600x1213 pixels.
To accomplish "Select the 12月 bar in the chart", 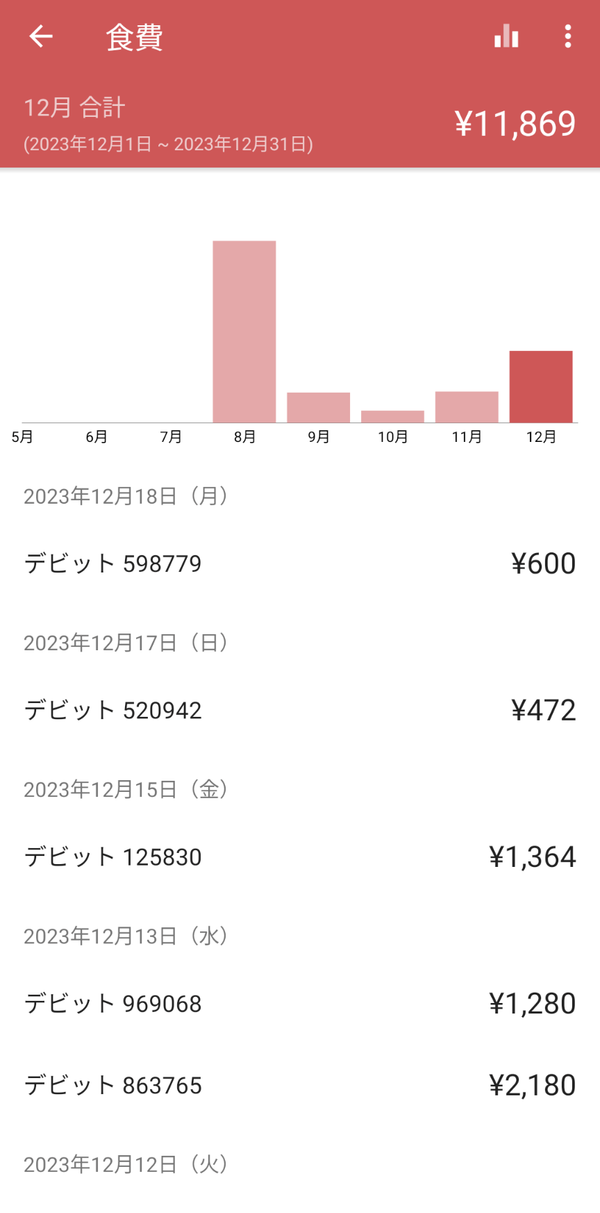I will tap(541, 386).
